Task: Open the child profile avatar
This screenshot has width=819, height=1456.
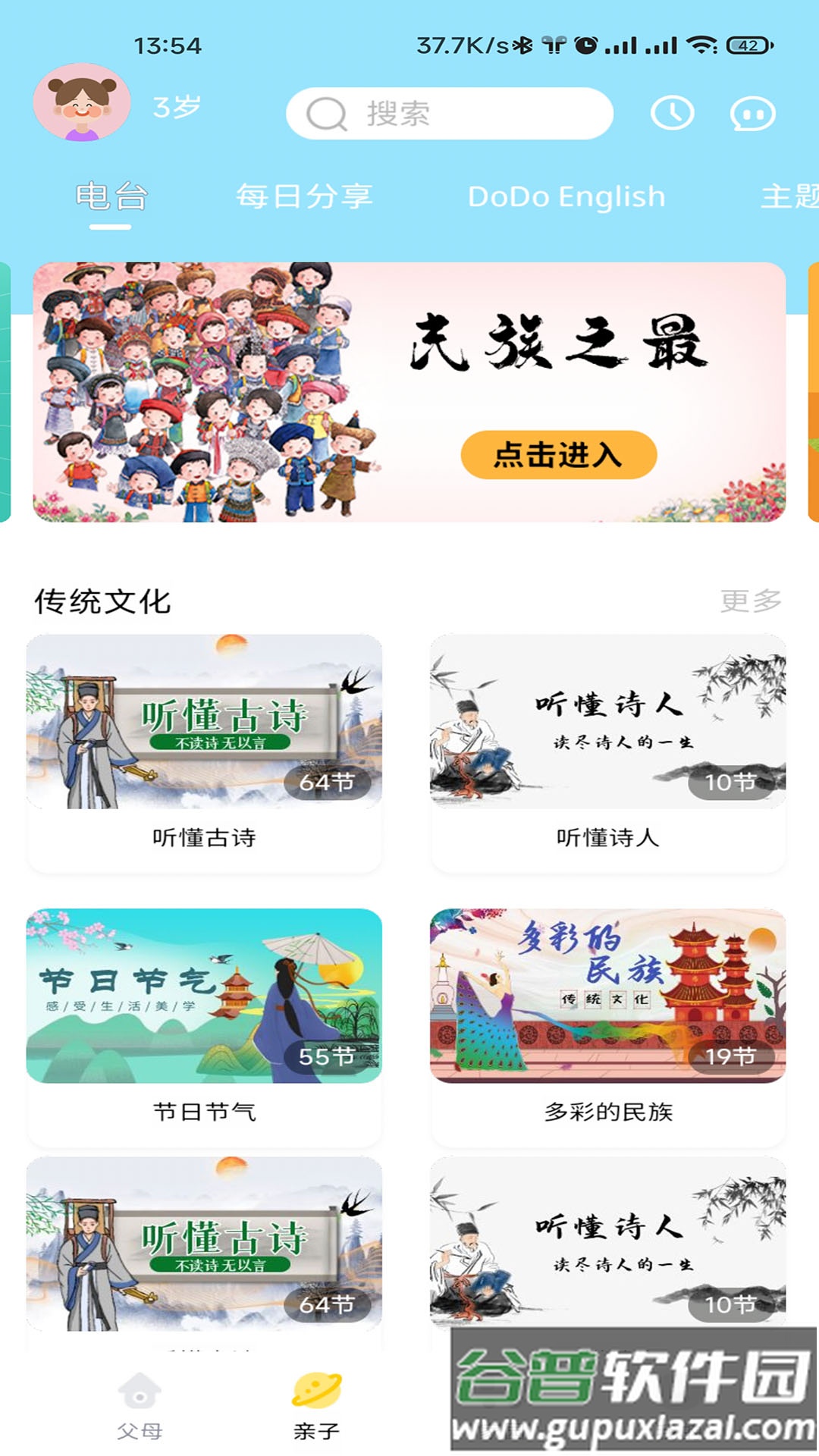Action: pyautogui.click(x=82, y=102)
